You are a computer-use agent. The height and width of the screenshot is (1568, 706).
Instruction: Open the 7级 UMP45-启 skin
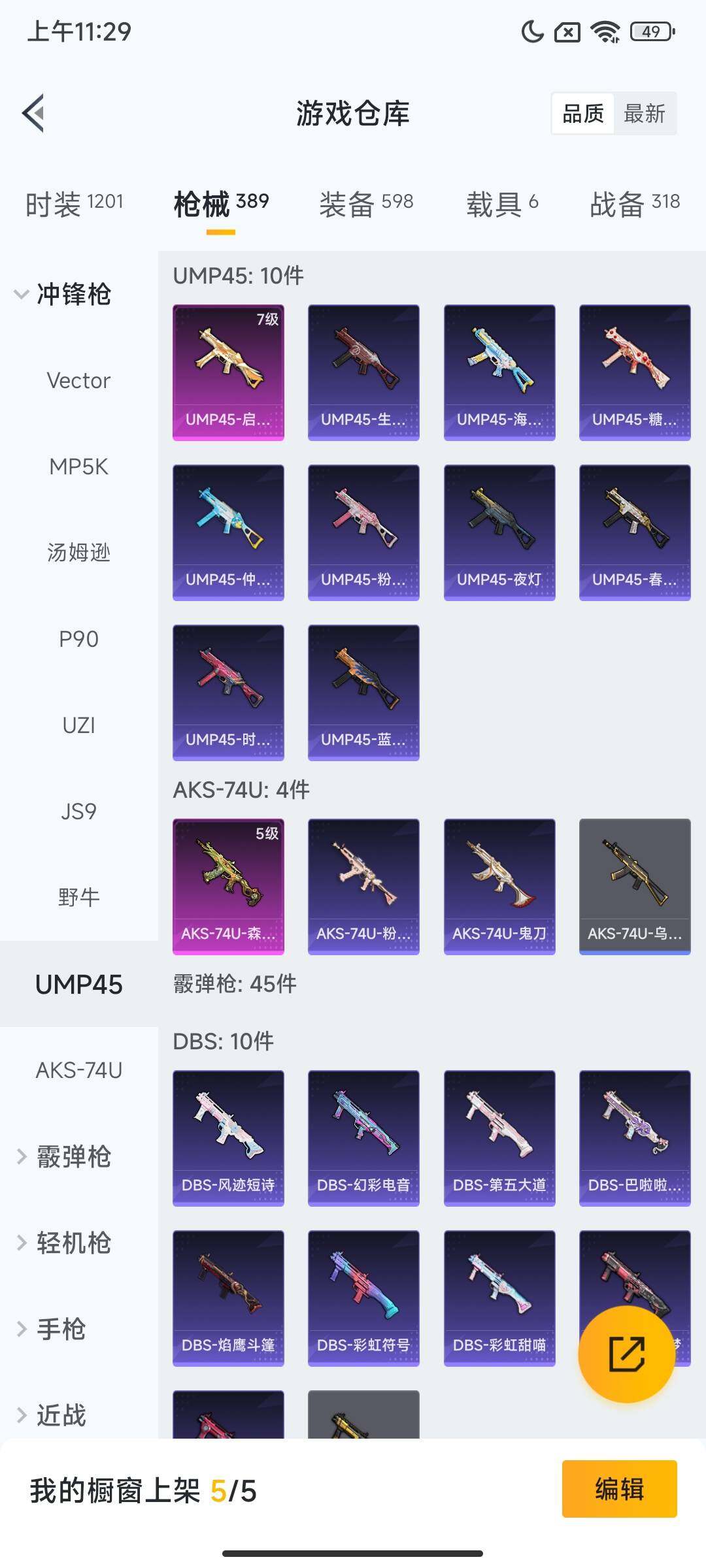pyautogui.click(x=228, y=372)
